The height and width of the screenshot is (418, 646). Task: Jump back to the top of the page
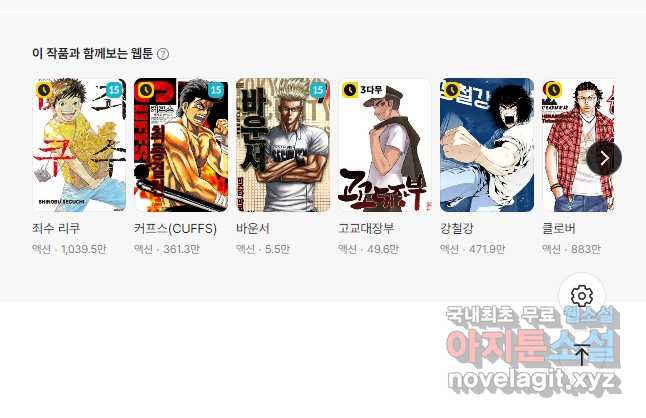coord(582,353)
